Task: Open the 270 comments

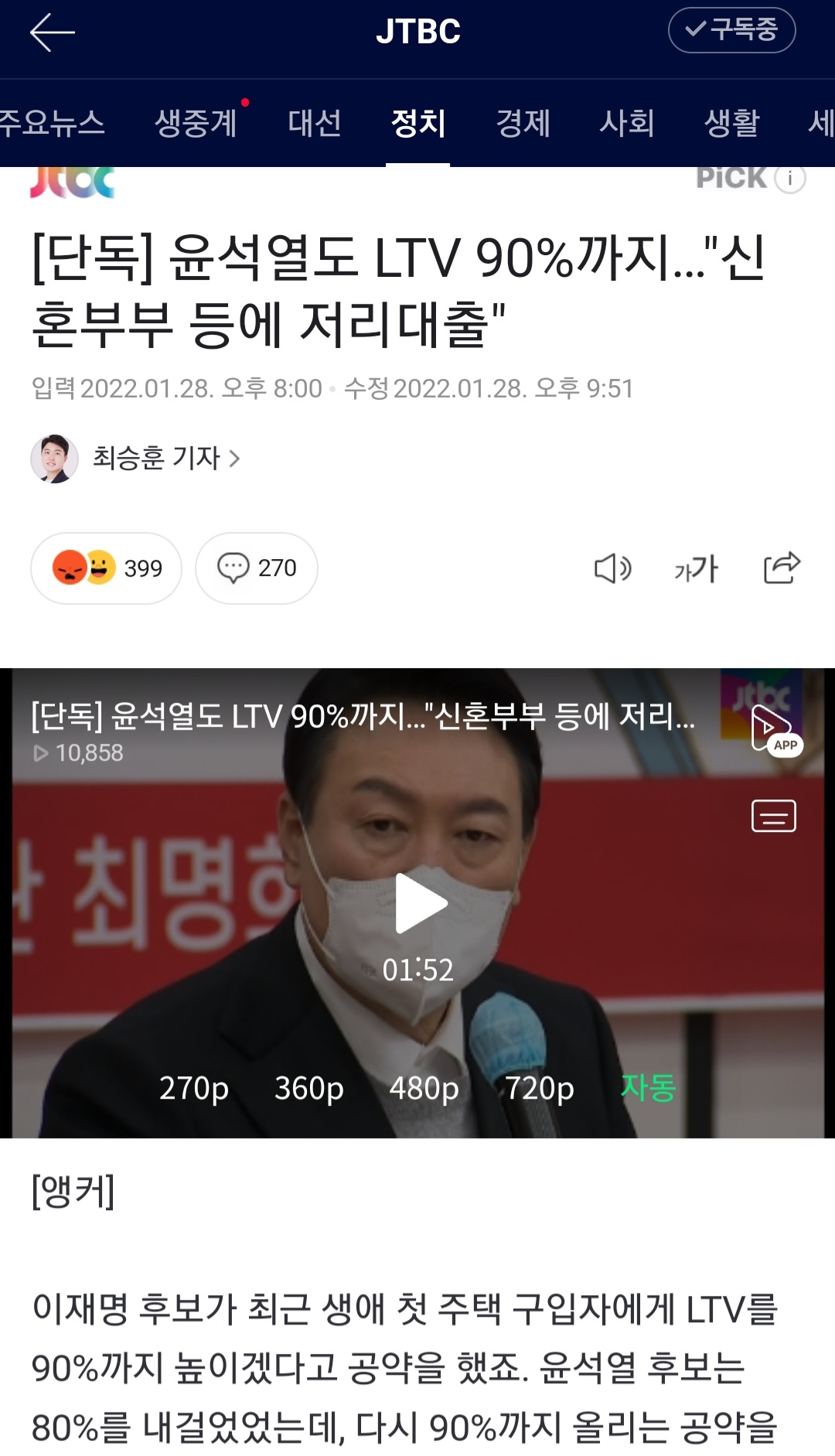Action: 257,568
